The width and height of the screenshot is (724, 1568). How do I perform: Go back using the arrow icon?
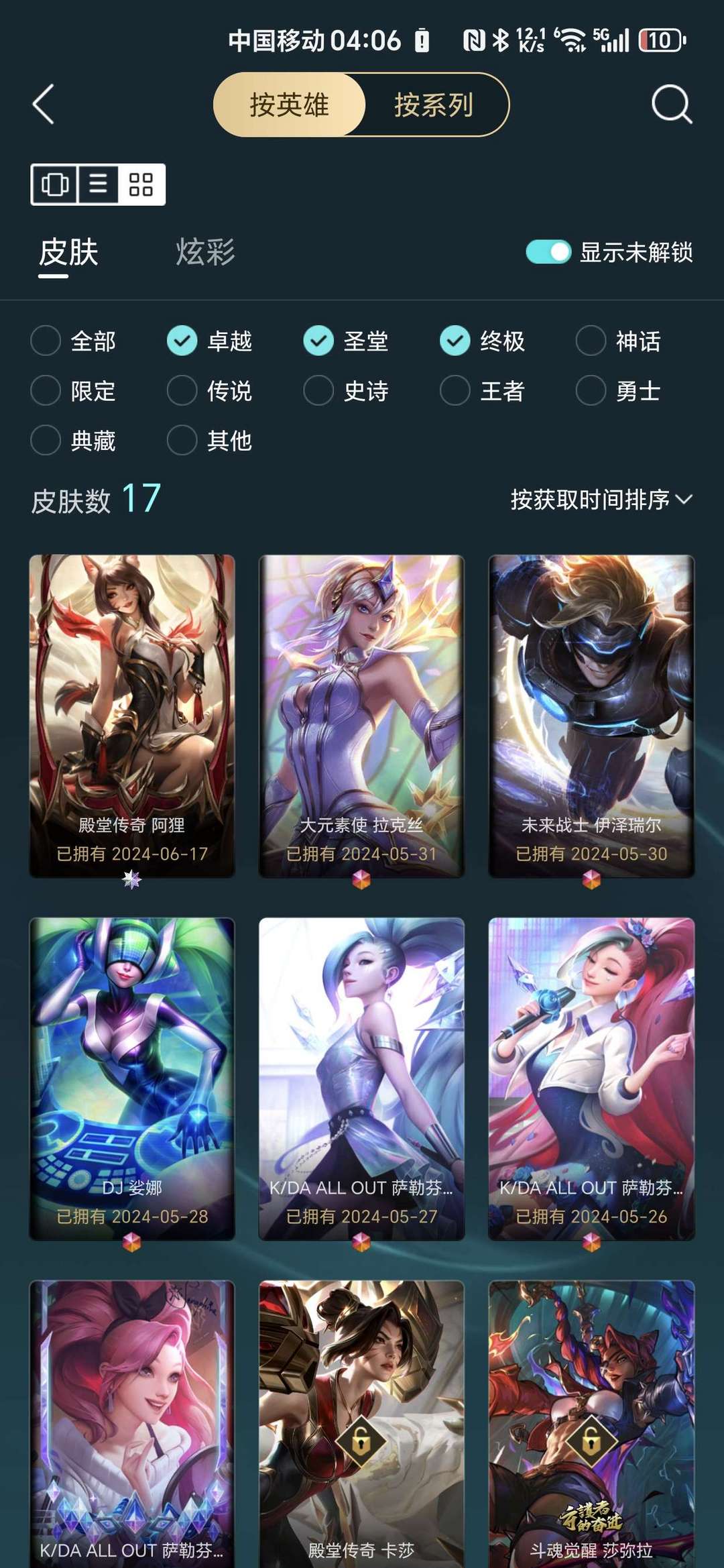point(44,105)
